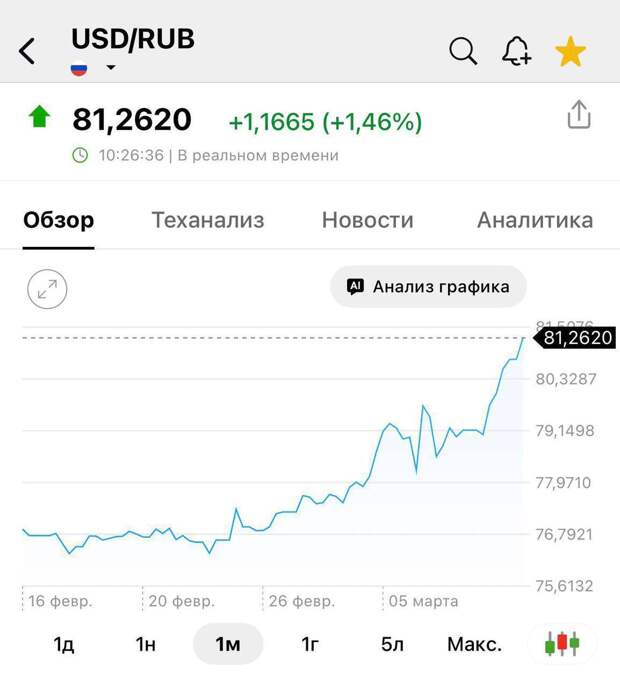Show the 1г chart range

click(310, 644)
